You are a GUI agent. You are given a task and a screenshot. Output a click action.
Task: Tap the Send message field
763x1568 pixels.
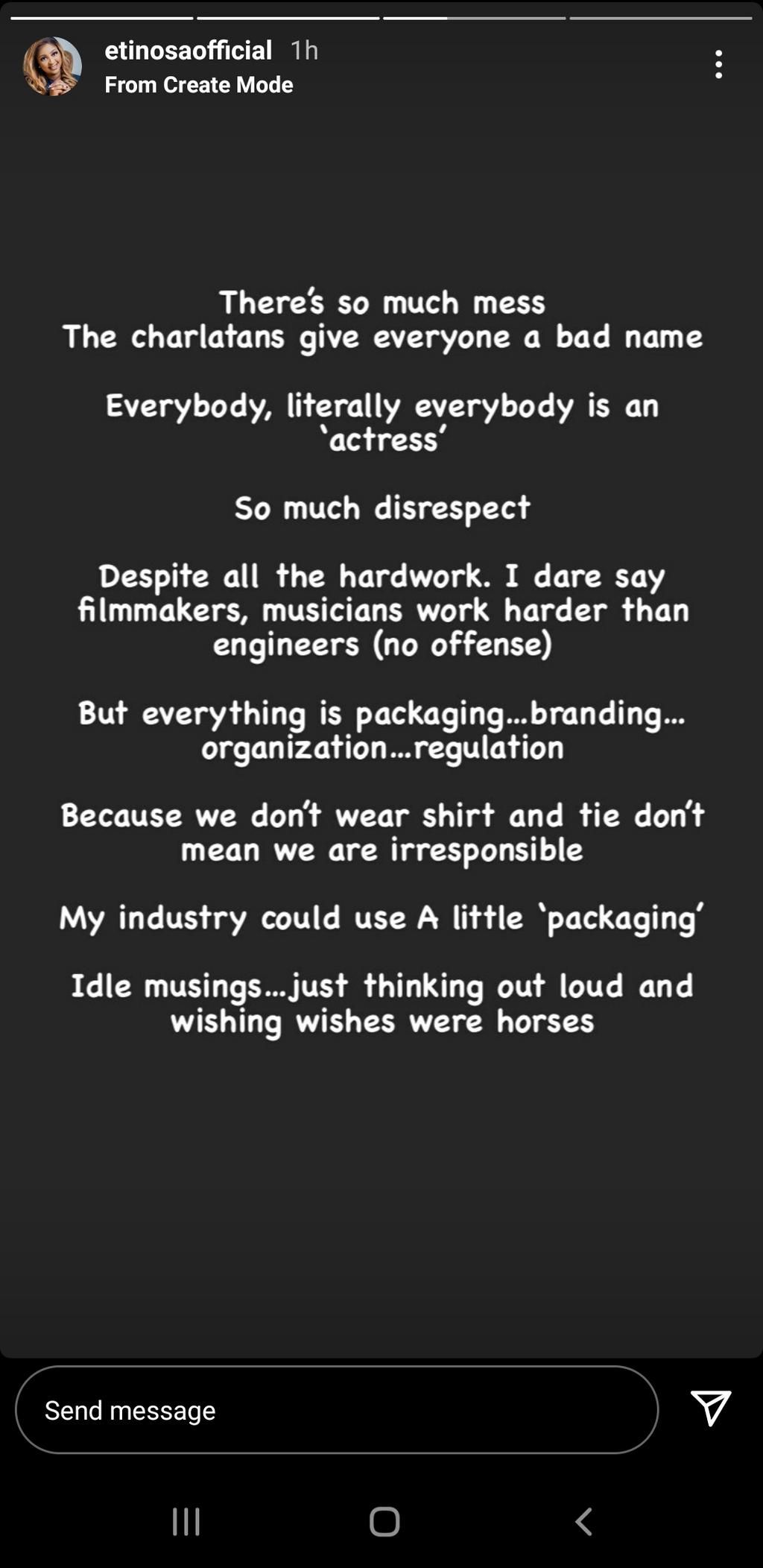pyautogui.click(x=336, y=1410)
